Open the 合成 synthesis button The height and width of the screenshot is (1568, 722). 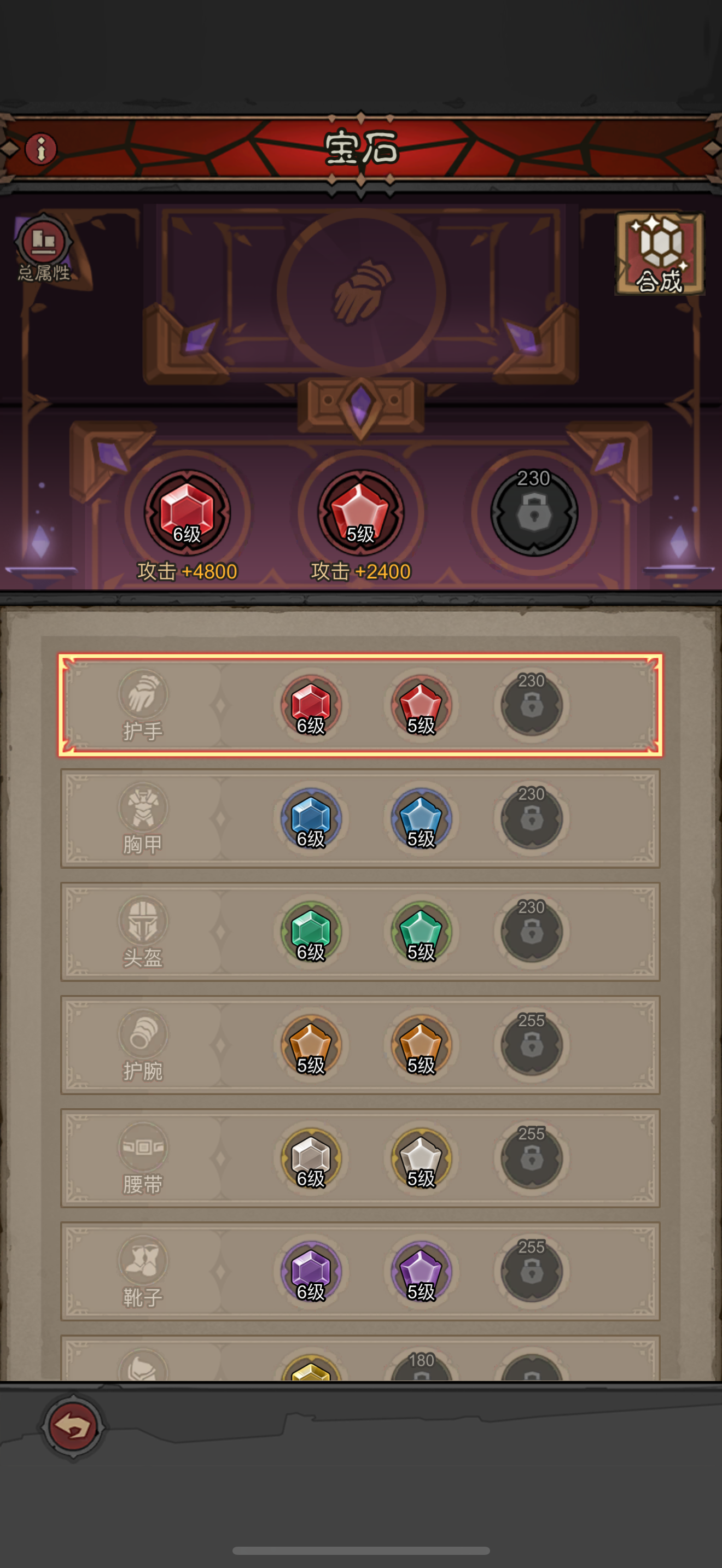659,254
